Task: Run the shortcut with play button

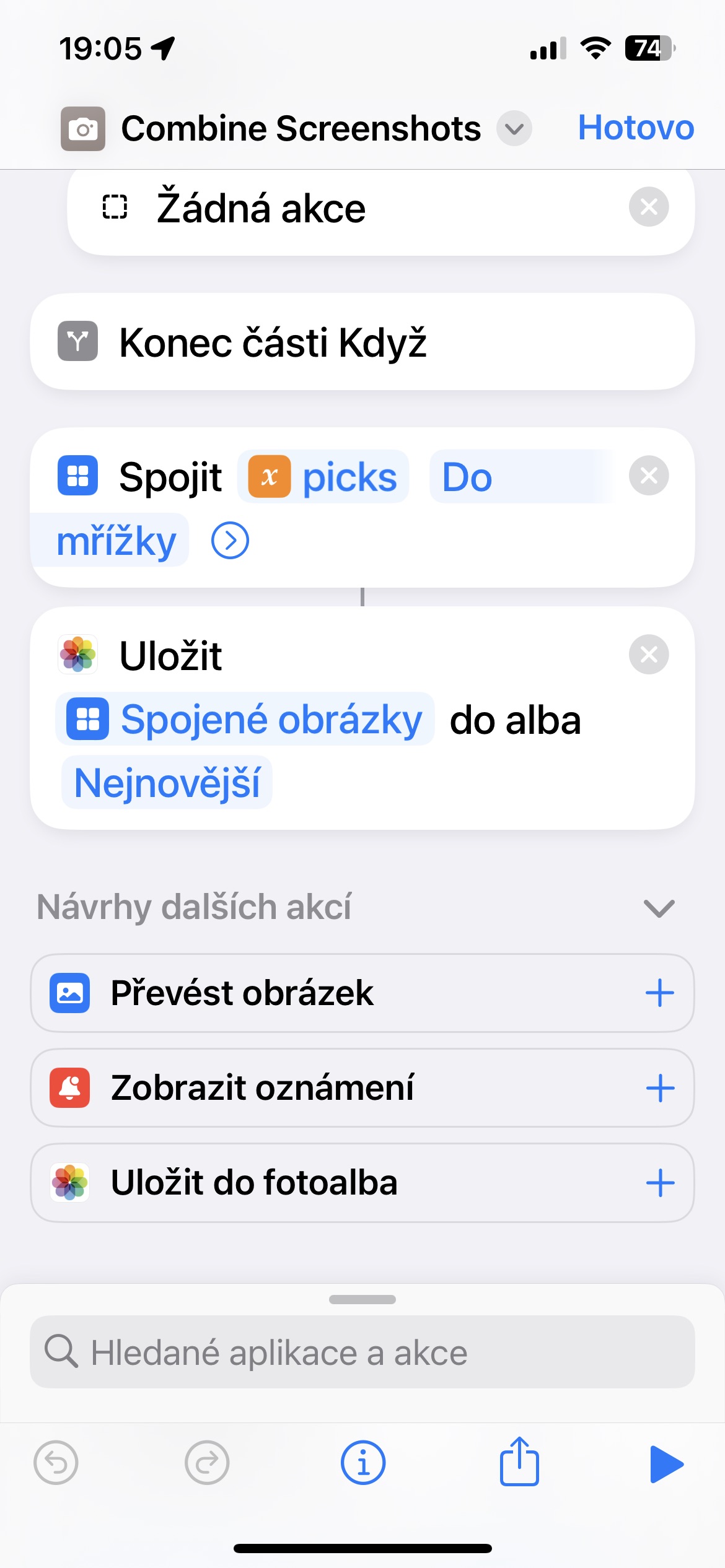Action: point(666,1464)
